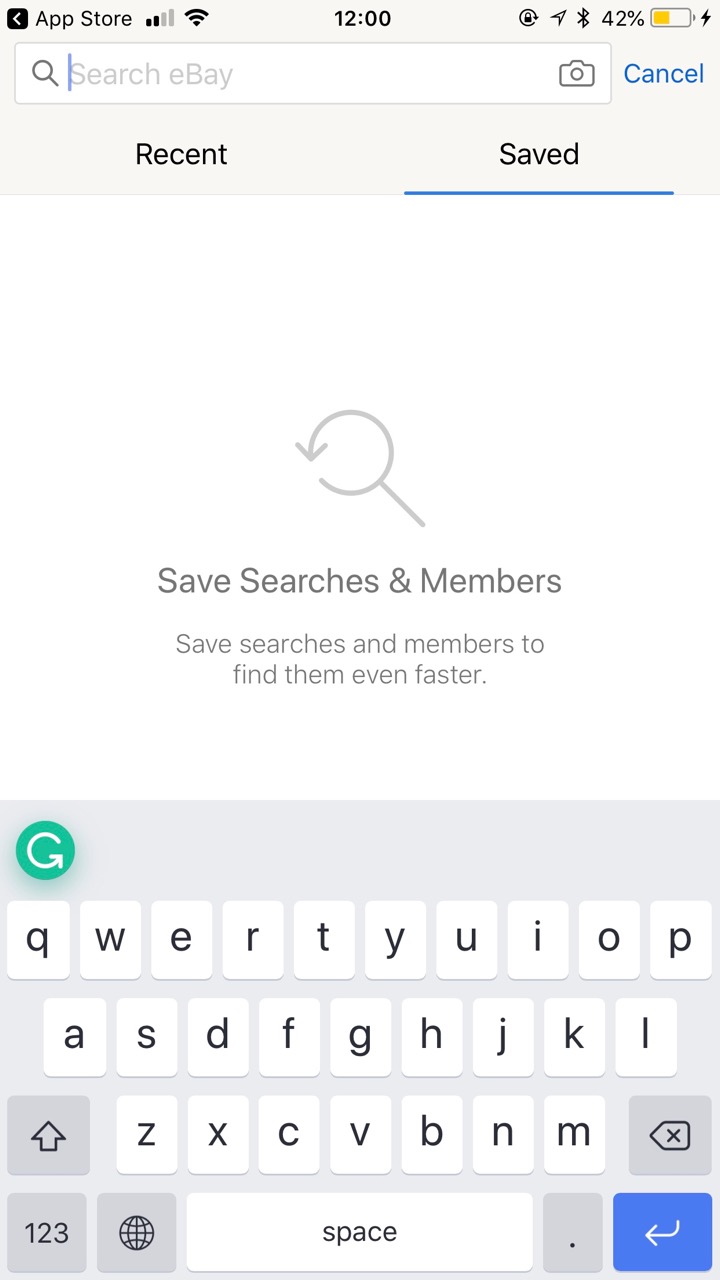Open camera image search
Image resolution: width=720 pixels, height=1280 pixels.
pos(576,74)
